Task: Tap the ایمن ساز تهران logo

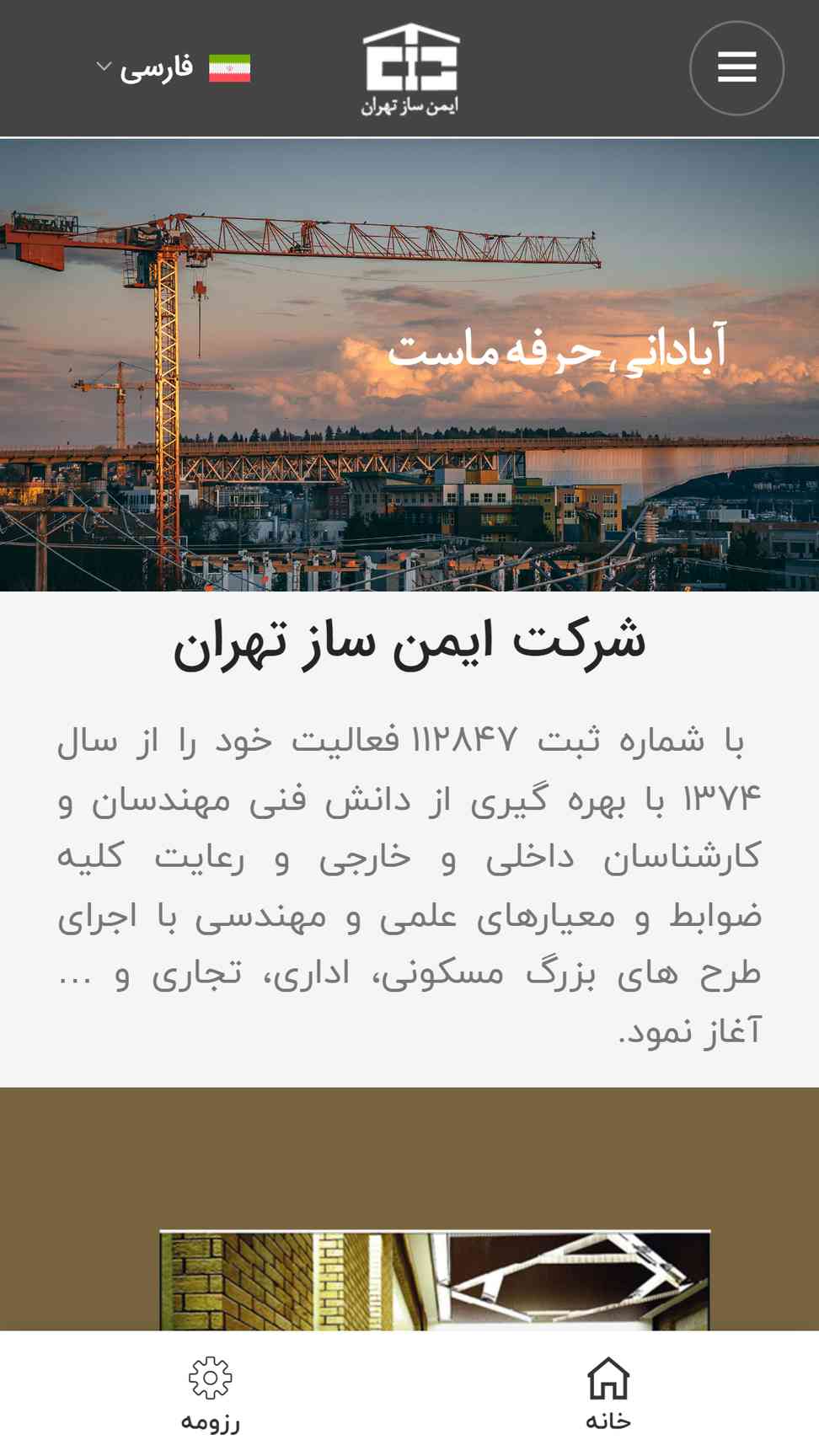Action: (410, 69)
